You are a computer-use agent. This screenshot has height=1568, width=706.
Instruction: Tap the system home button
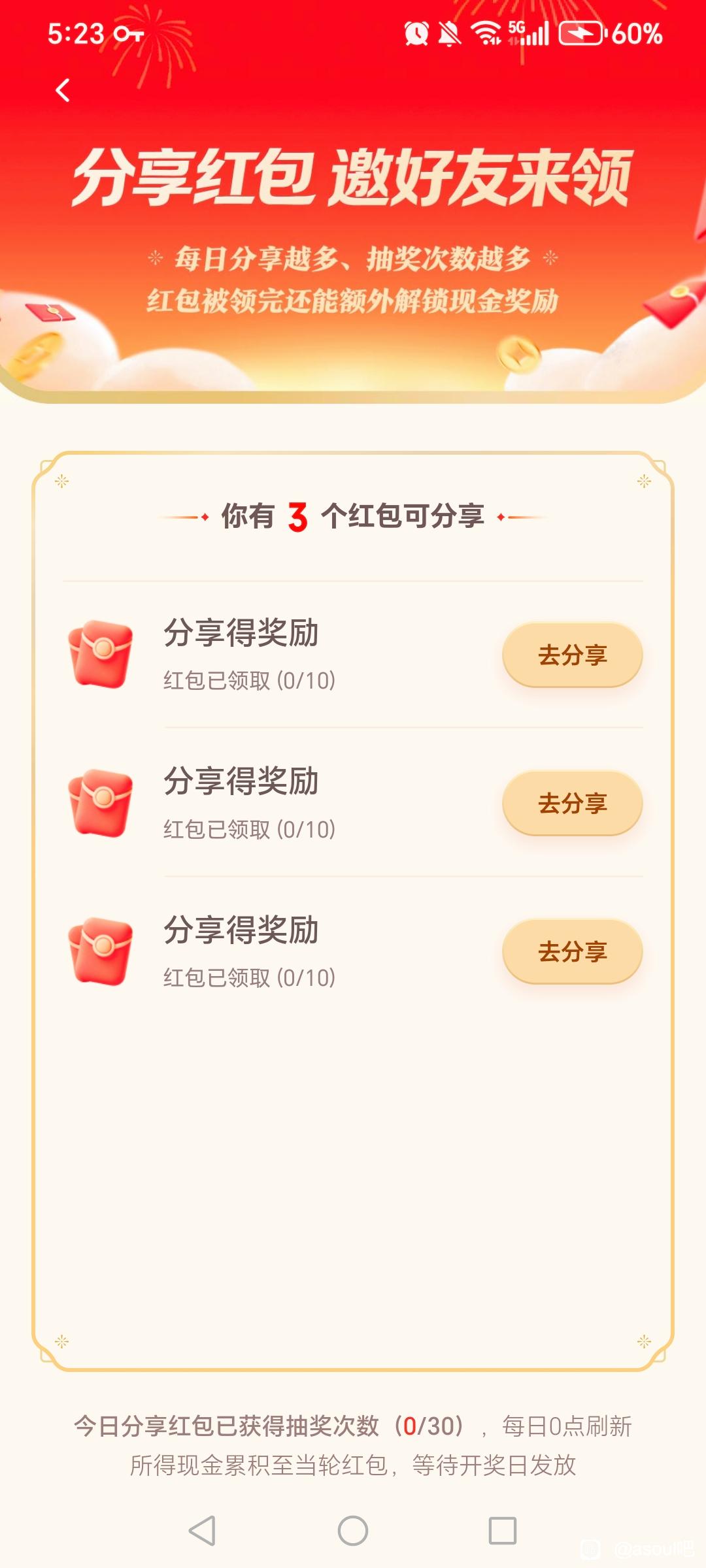click(352, 1530)
